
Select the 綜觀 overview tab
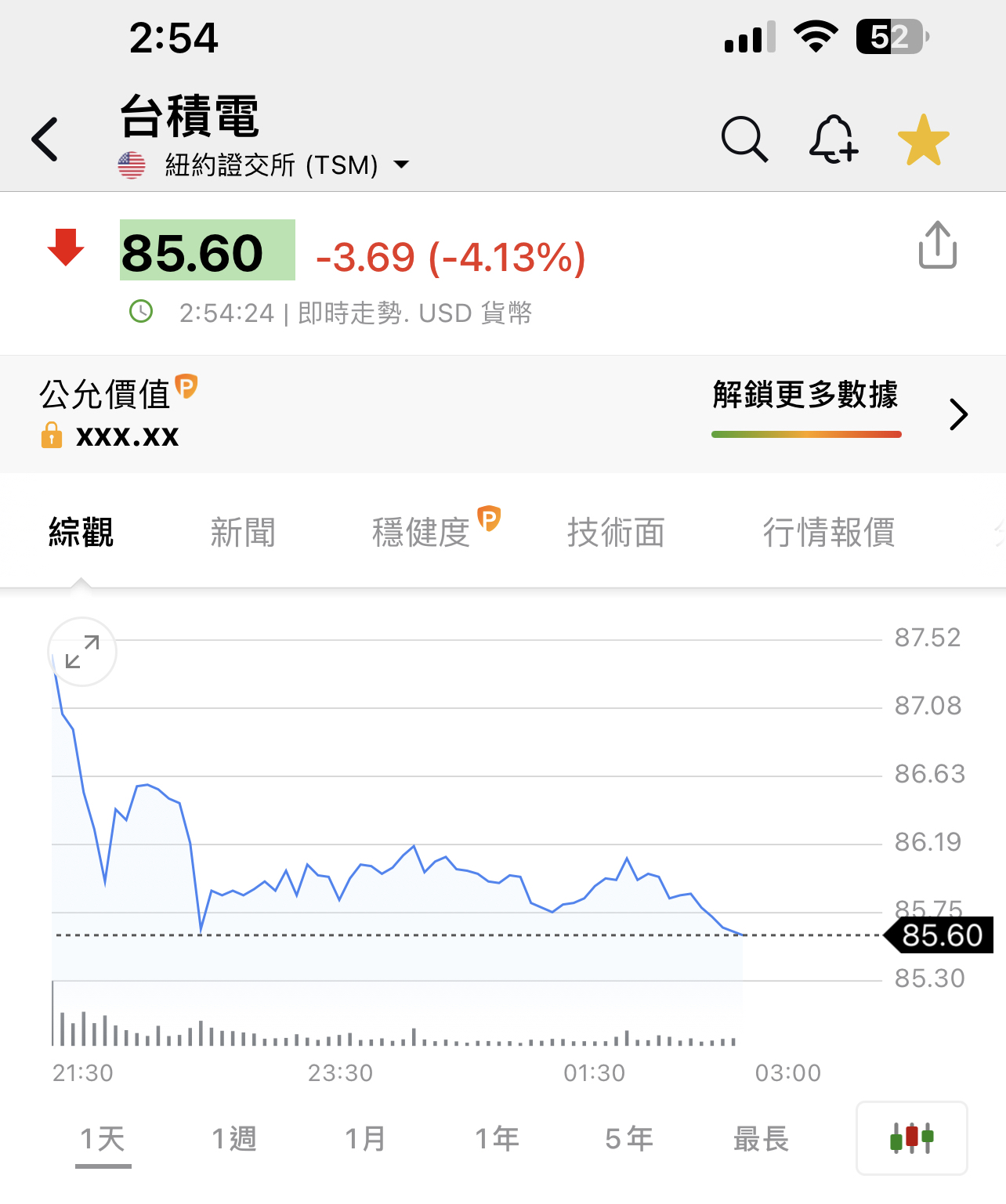(81, 533)
